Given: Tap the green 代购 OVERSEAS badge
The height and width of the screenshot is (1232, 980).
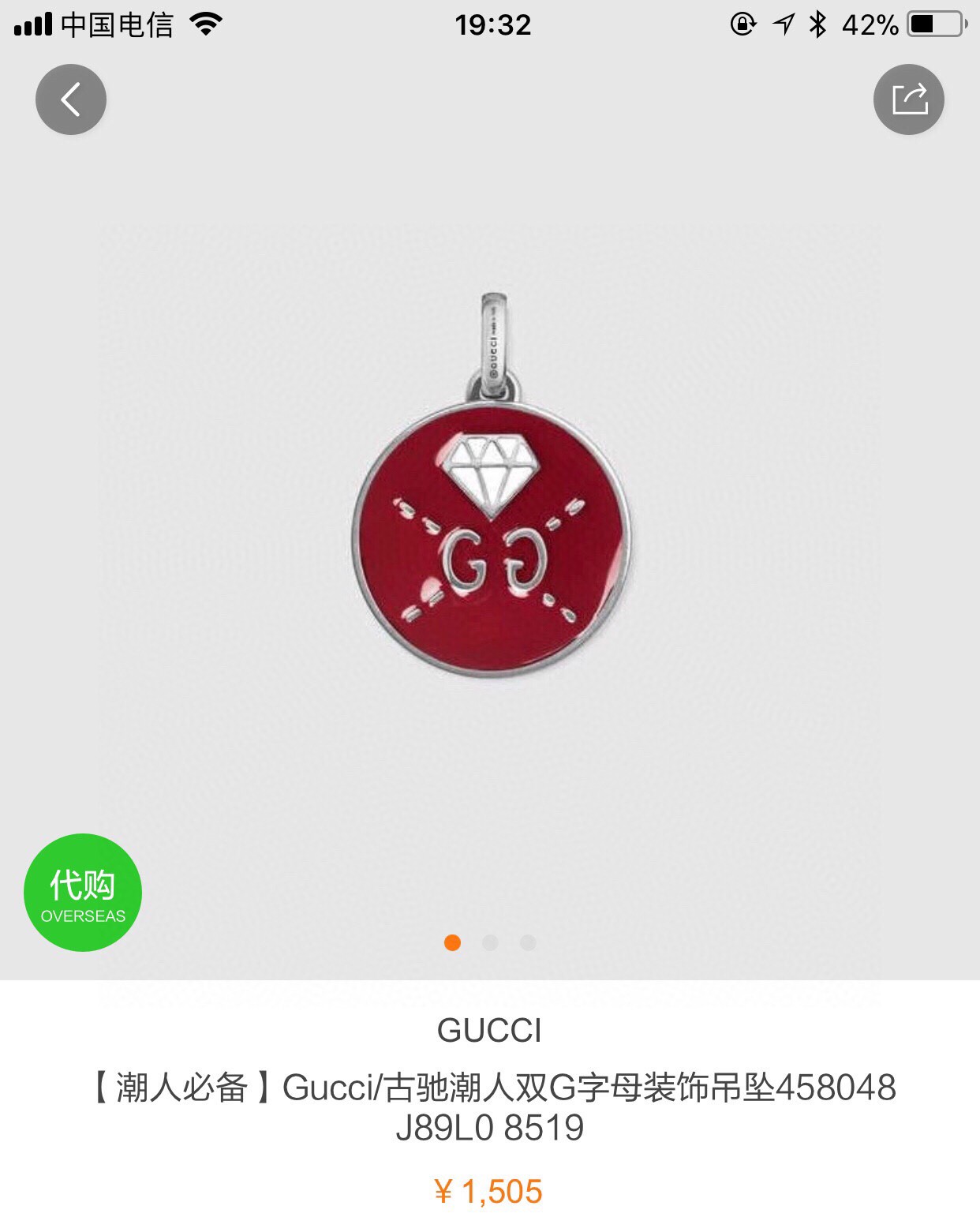Looking at the screenshot, I should click(82, 892).
